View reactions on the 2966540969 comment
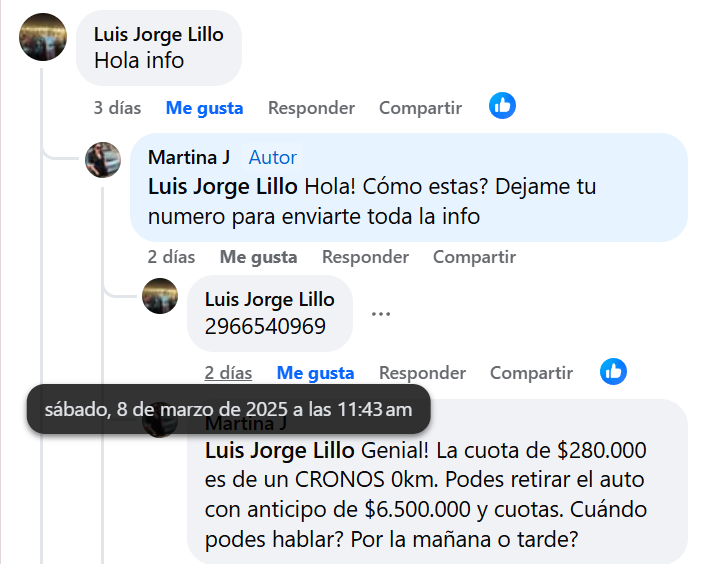This screenshot has height=564, width=702. click(613, 371)
